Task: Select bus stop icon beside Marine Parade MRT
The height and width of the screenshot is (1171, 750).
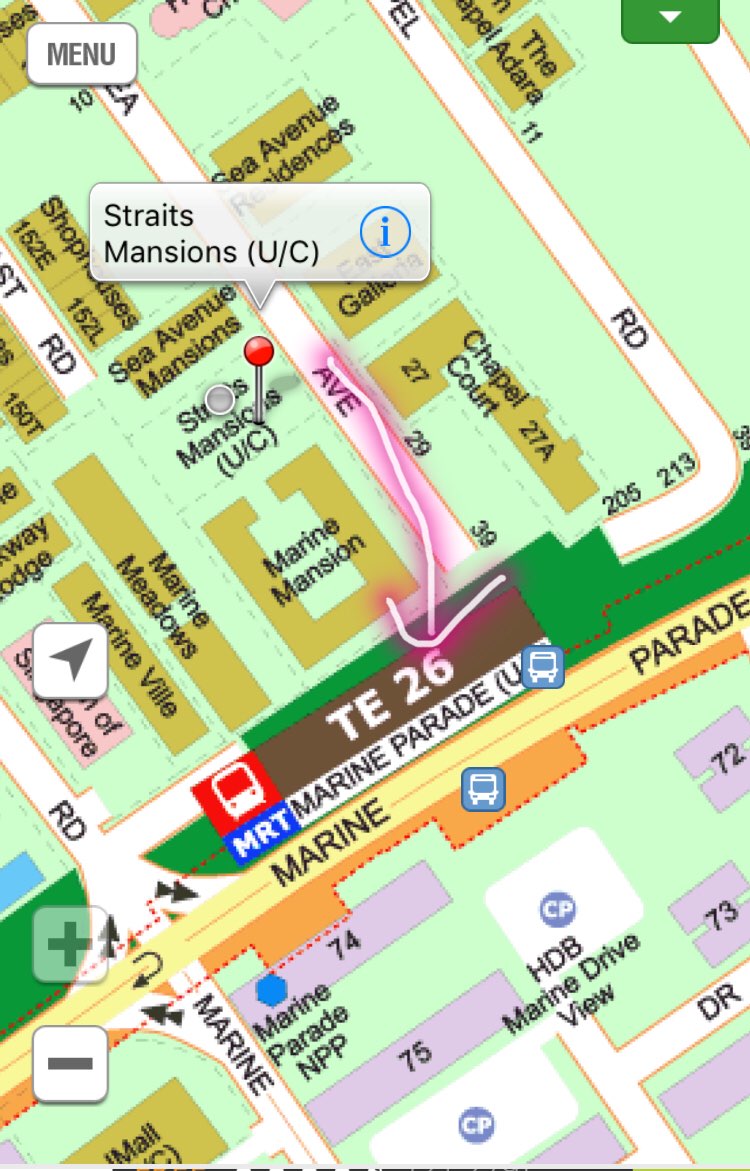Action: (544, 666)
